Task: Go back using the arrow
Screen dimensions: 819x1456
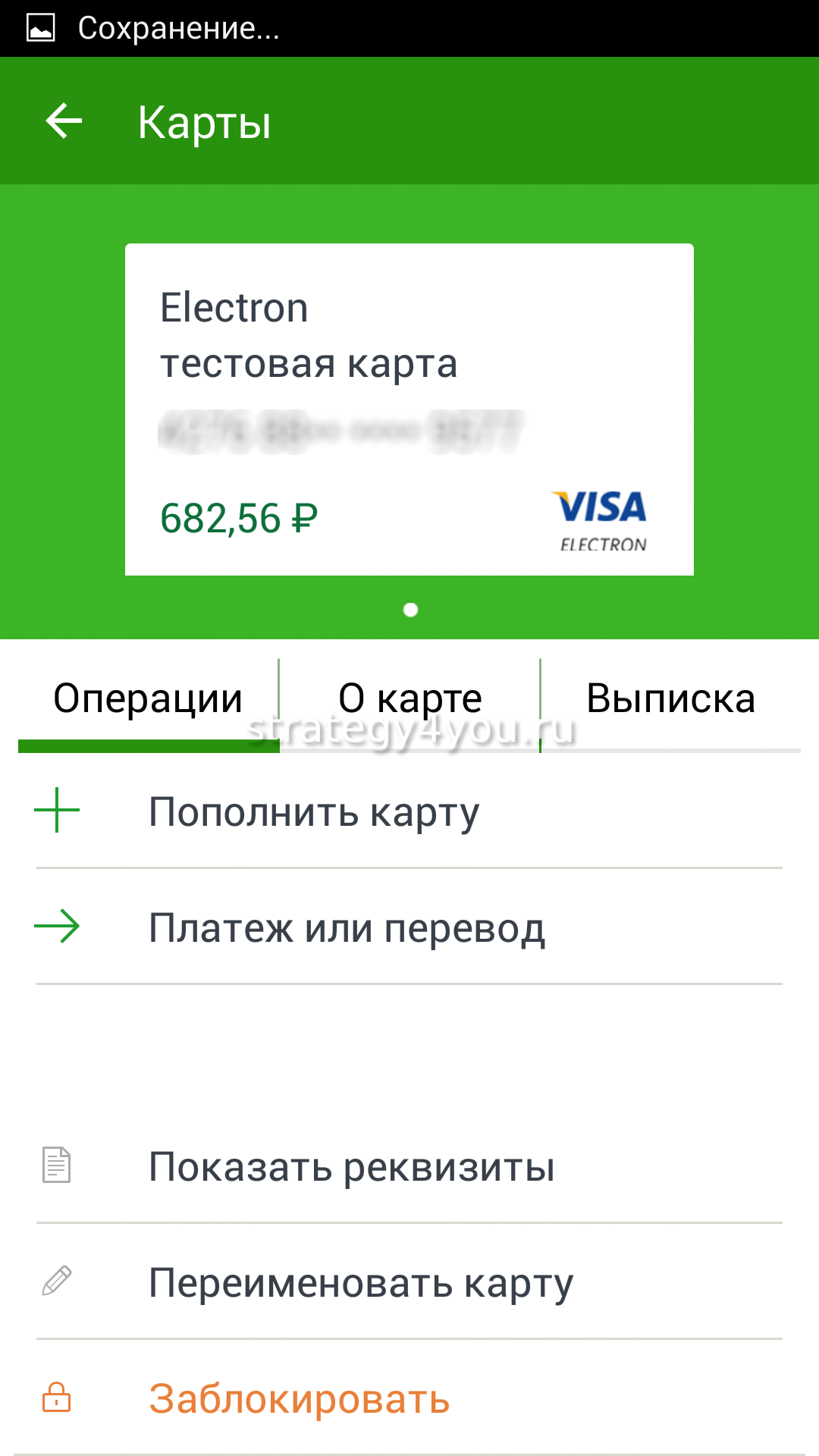Action: (64, 121)
